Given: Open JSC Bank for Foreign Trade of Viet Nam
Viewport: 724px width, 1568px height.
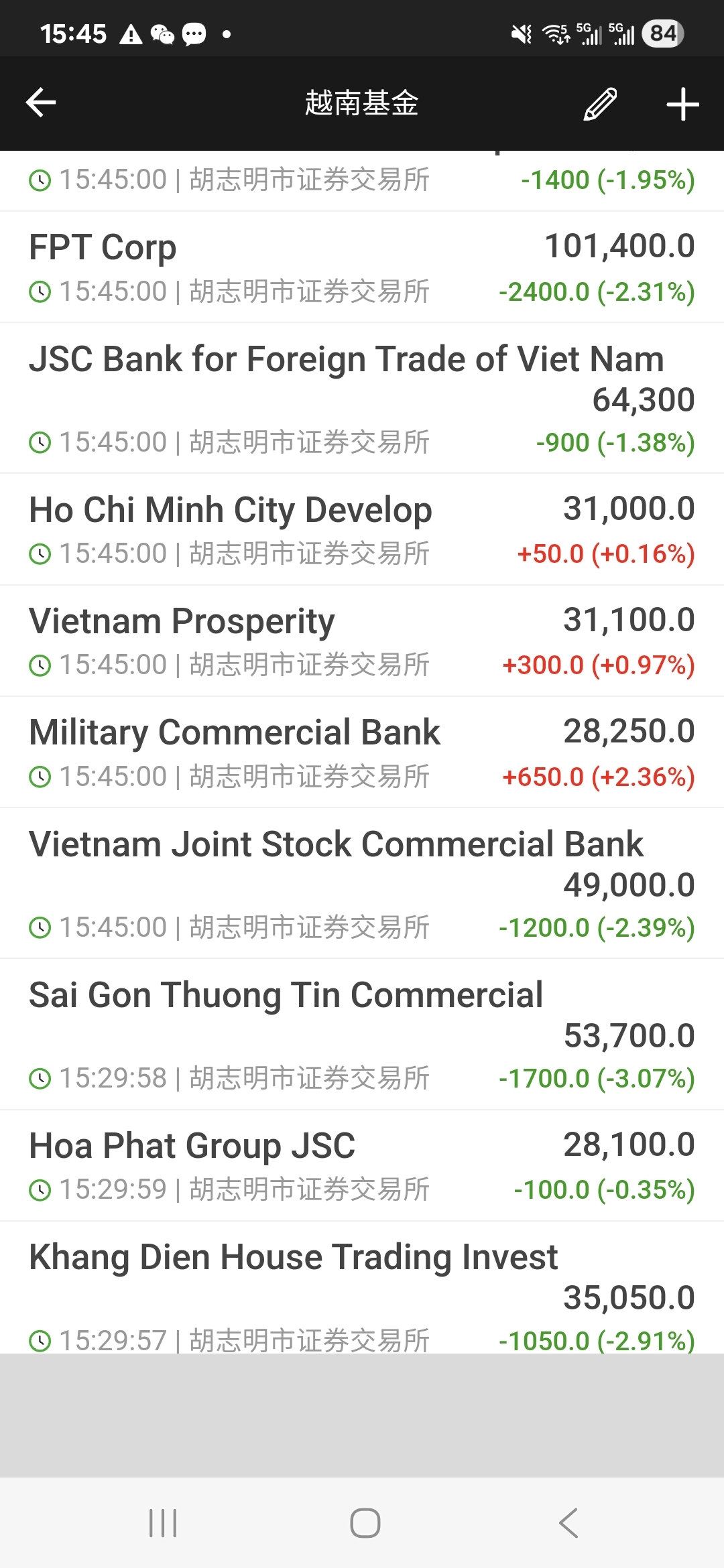Looking at the screenshot, I should [362, 399].
